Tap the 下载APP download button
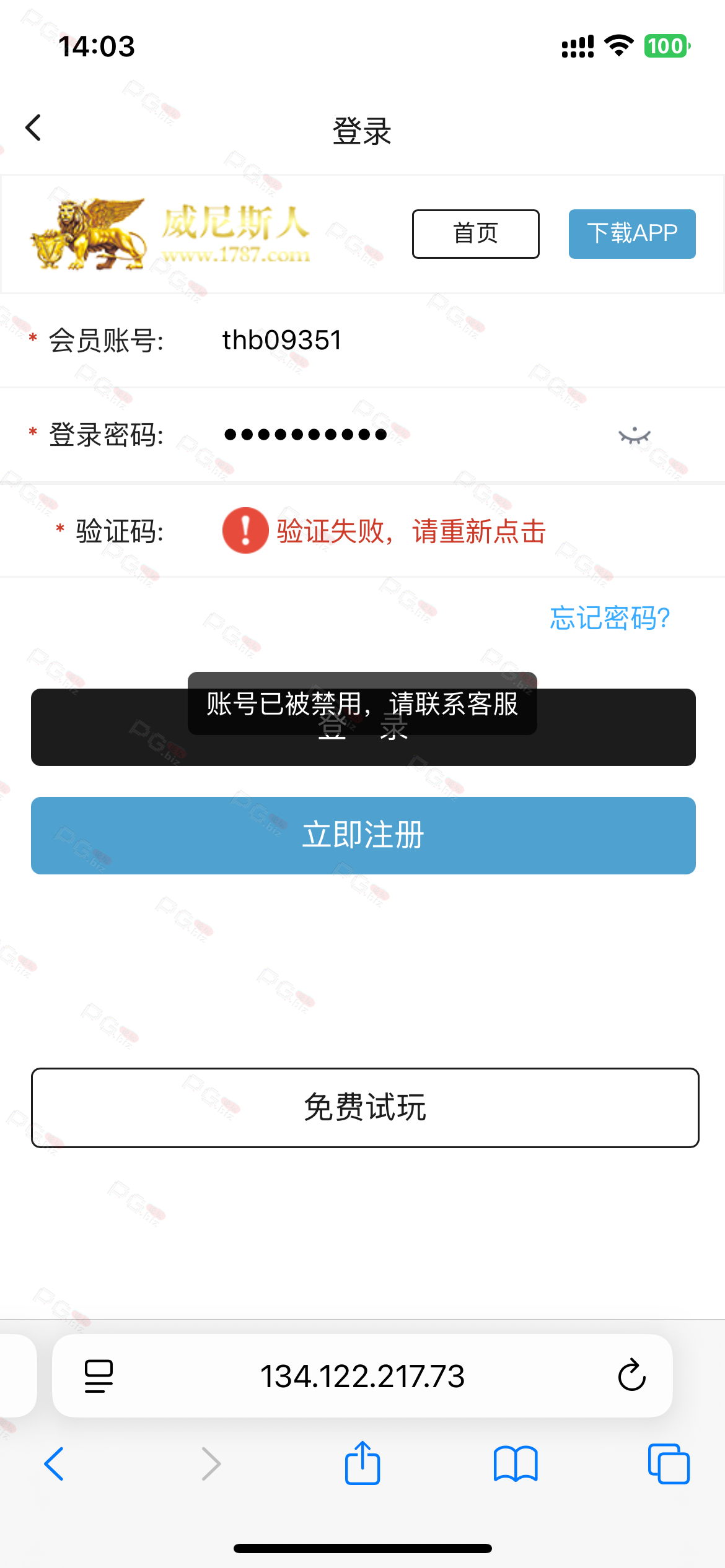 632,233
